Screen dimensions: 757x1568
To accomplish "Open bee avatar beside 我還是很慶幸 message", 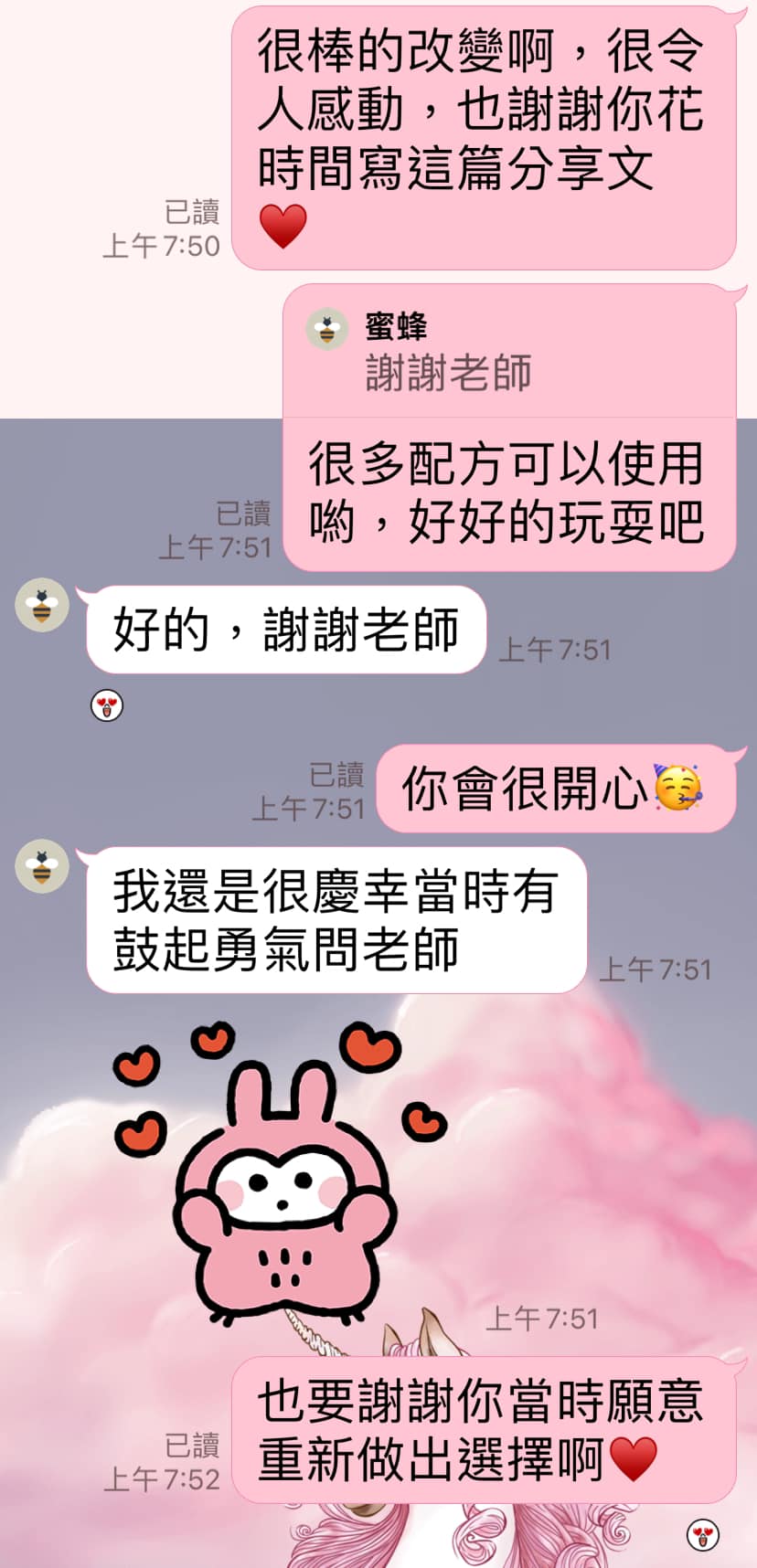I will tap(42, 865).
